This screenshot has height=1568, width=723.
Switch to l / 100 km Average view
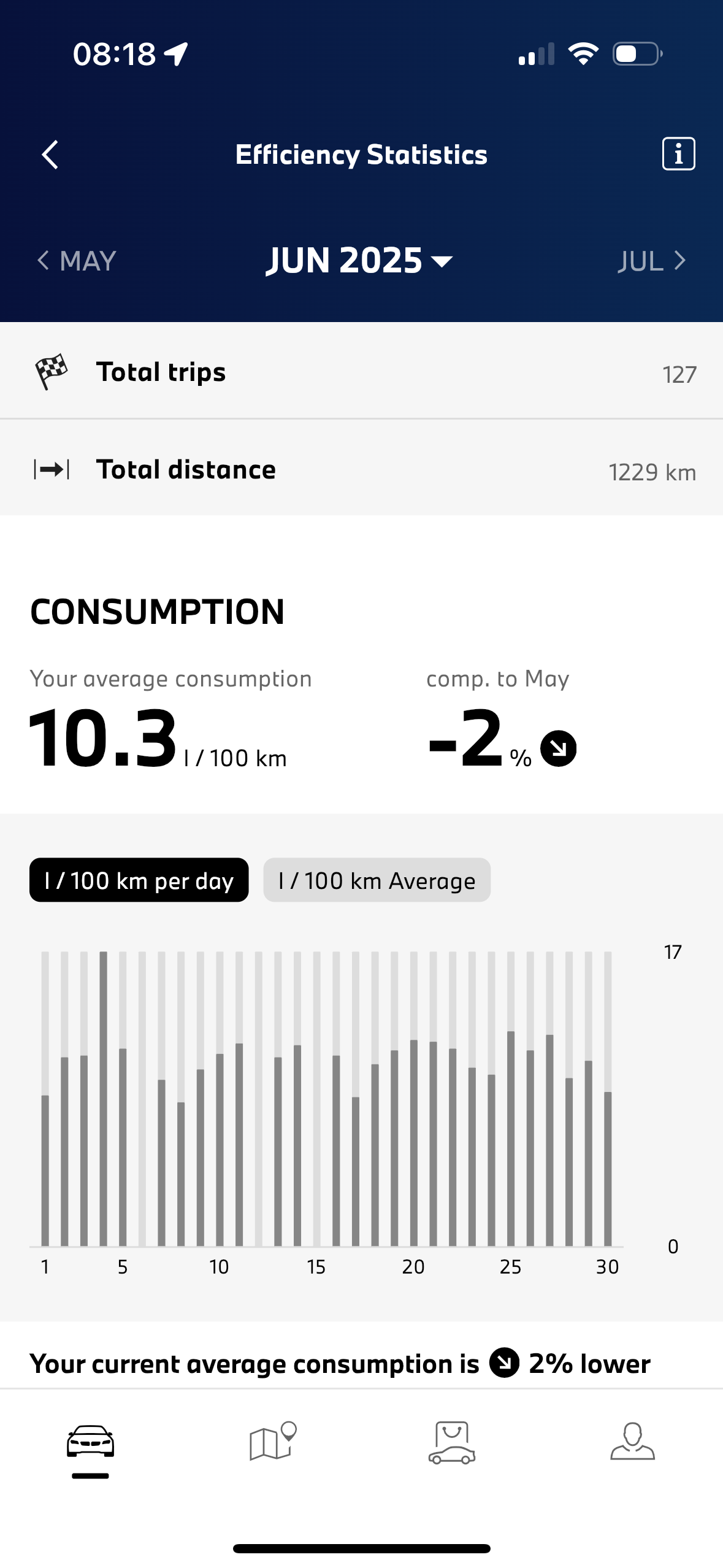[x=377, y=880]
